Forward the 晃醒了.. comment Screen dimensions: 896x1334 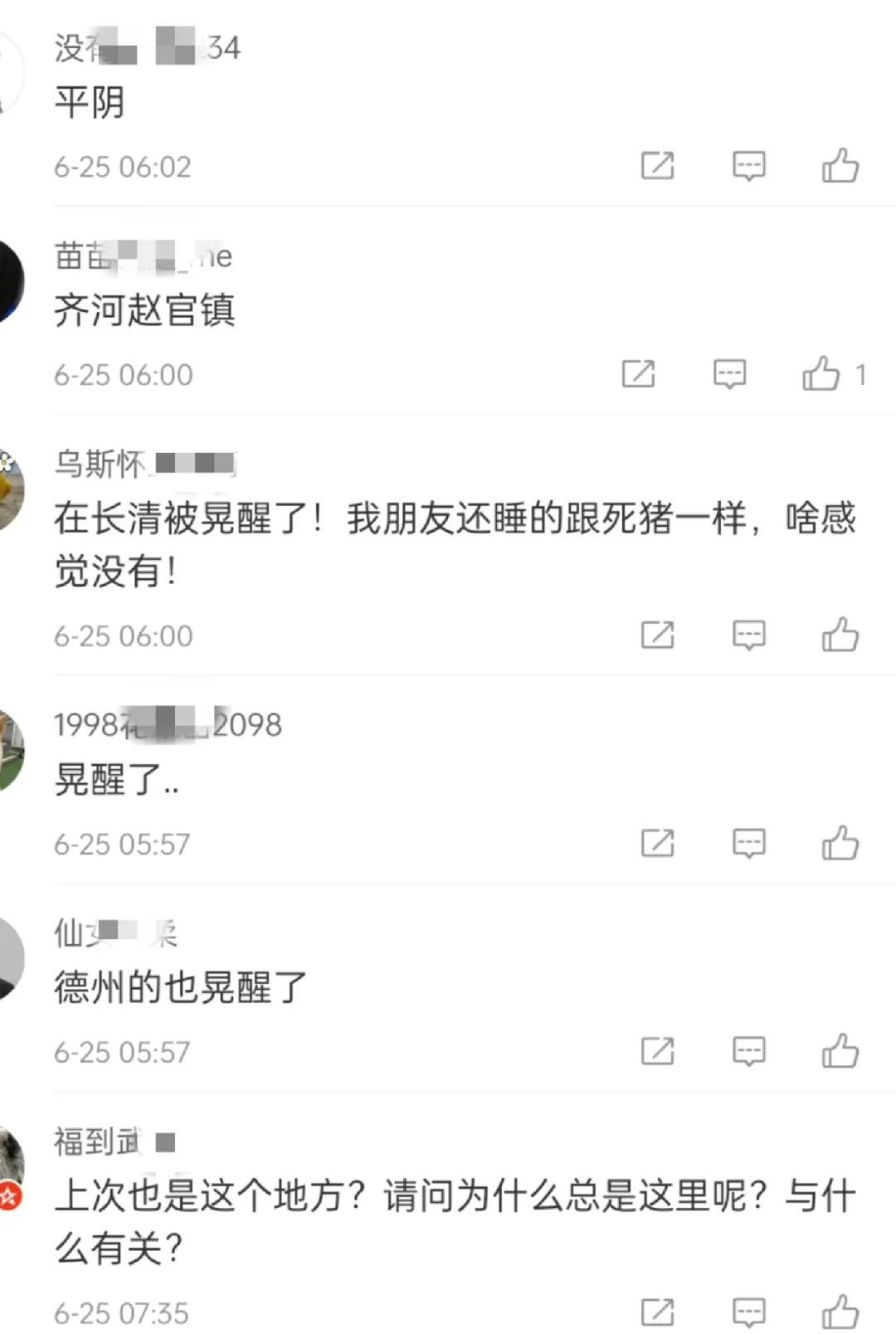pos(657,844)
